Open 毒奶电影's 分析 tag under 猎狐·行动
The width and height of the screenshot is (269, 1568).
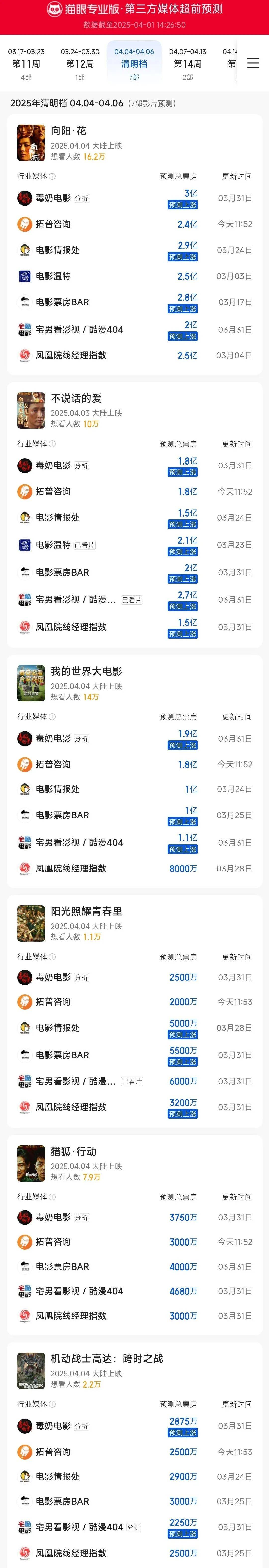pyautogui.click(x=81, y=1218)
